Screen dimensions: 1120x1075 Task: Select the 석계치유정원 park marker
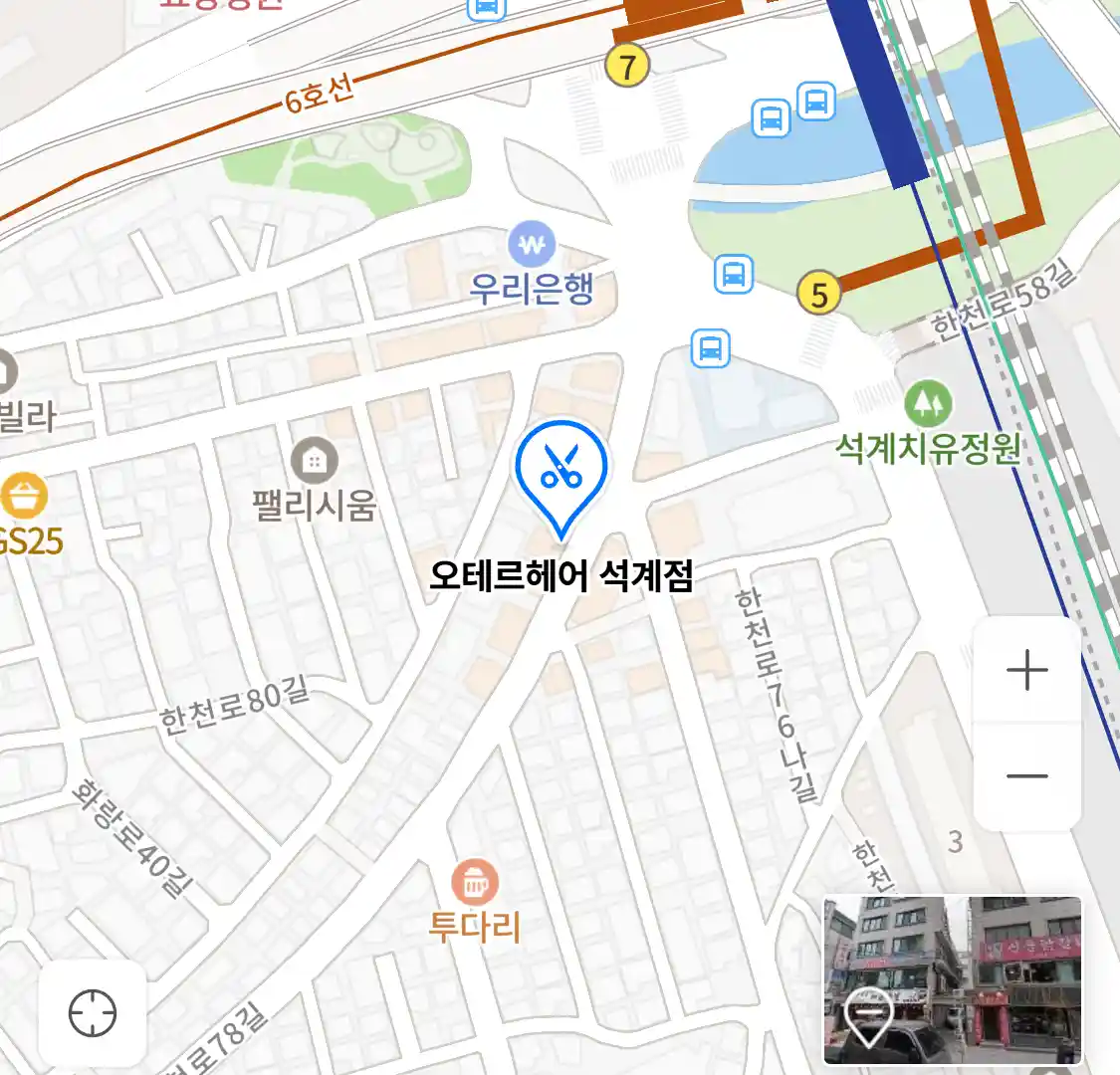[x=928, y=404]
